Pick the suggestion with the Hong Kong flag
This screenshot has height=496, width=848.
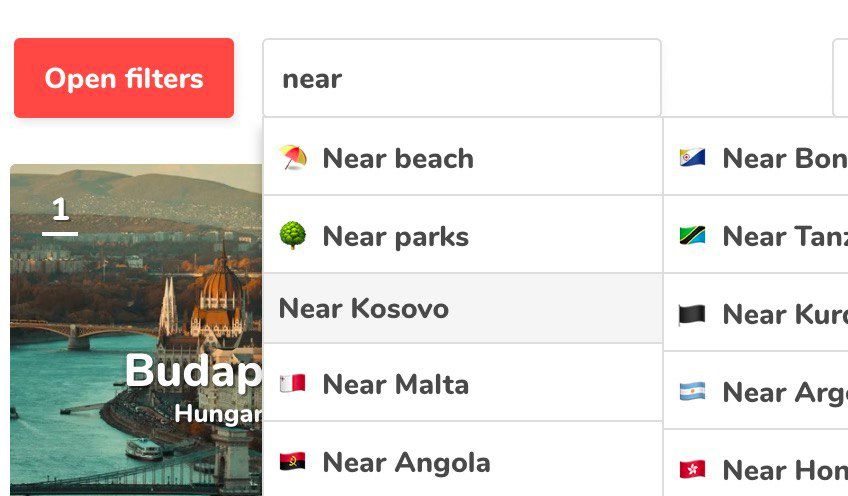click(760, 469)
